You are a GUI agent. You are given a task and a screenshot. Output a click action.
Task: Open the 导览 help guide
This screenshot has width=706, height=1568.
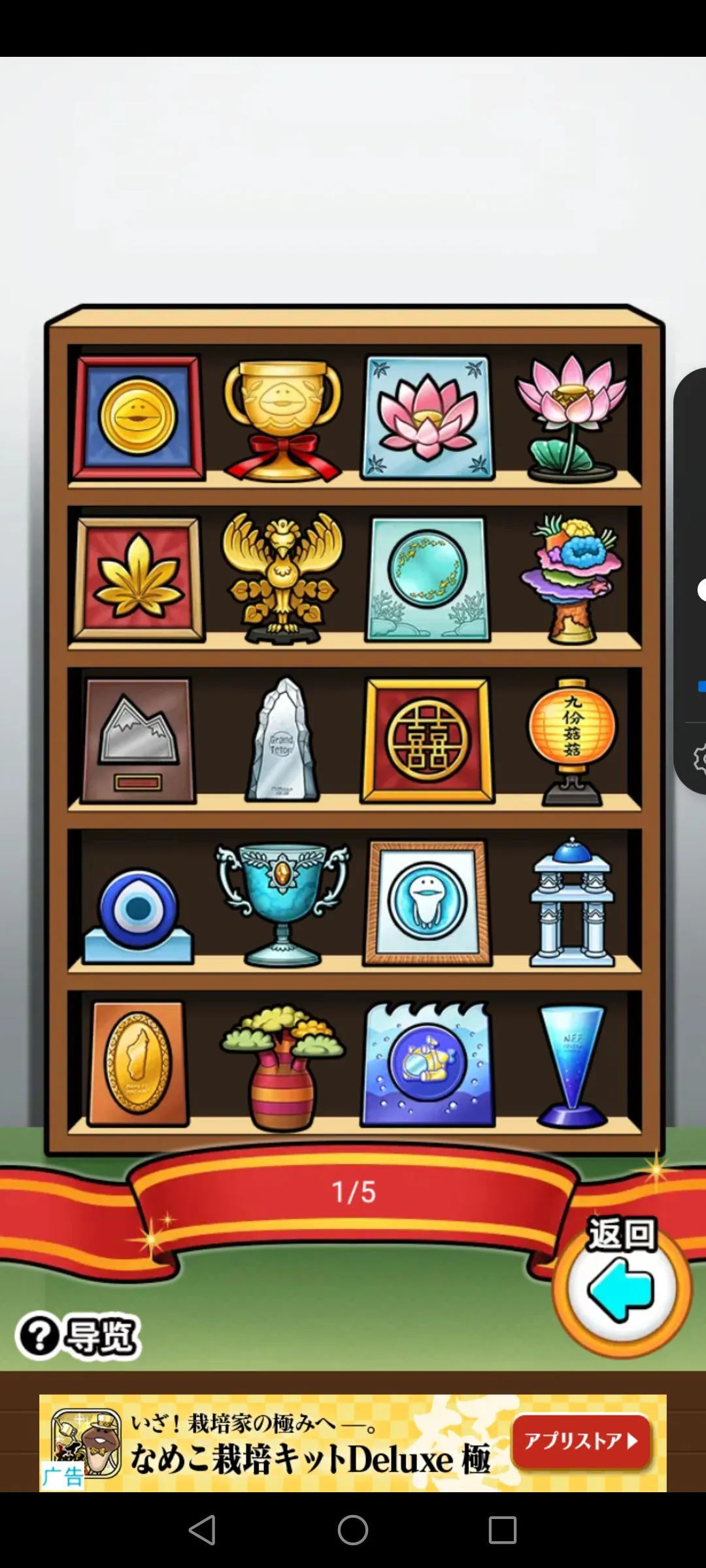[x=78, y=1337]
